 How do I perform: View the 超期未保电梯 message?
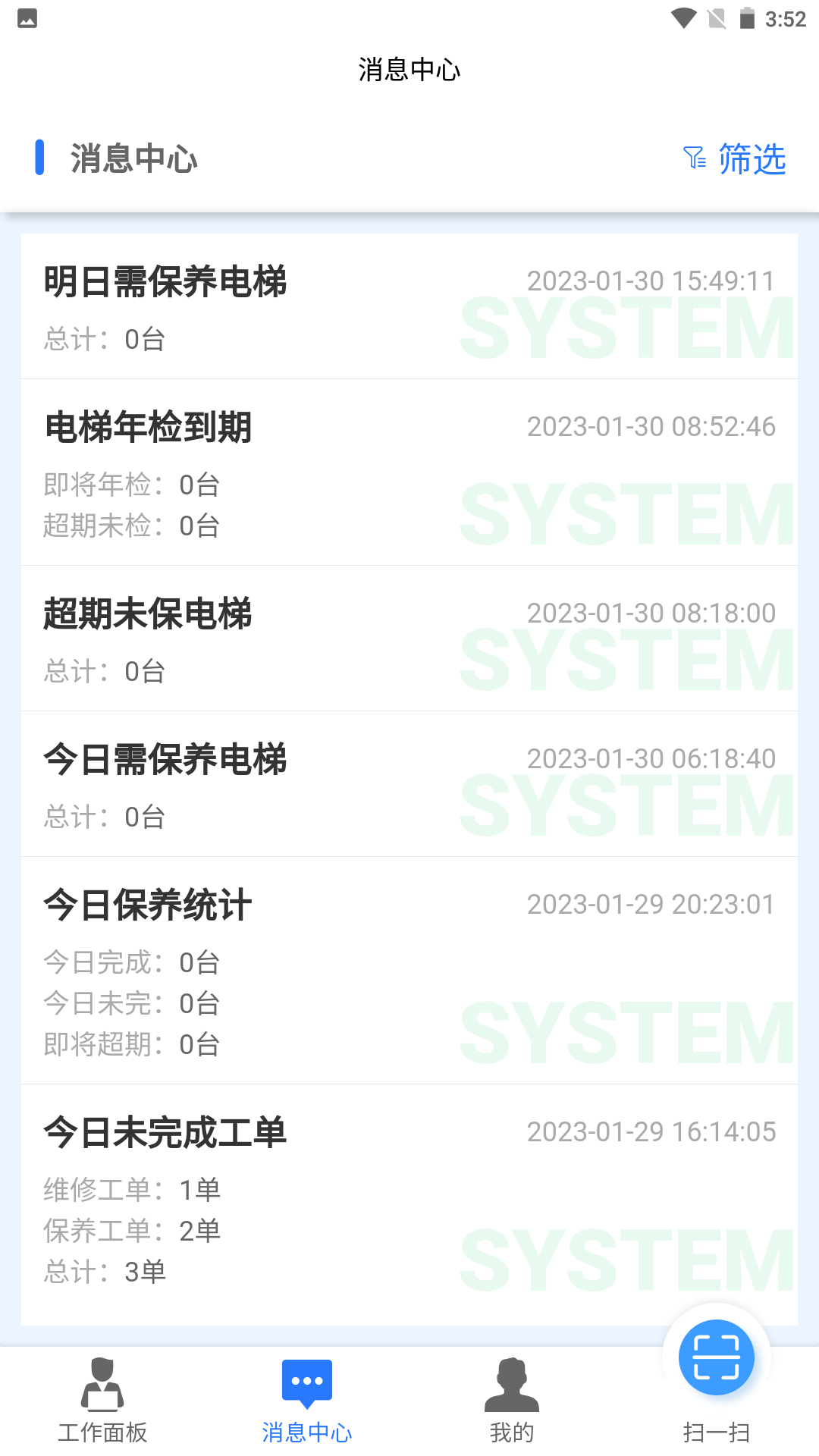point(409,639)
